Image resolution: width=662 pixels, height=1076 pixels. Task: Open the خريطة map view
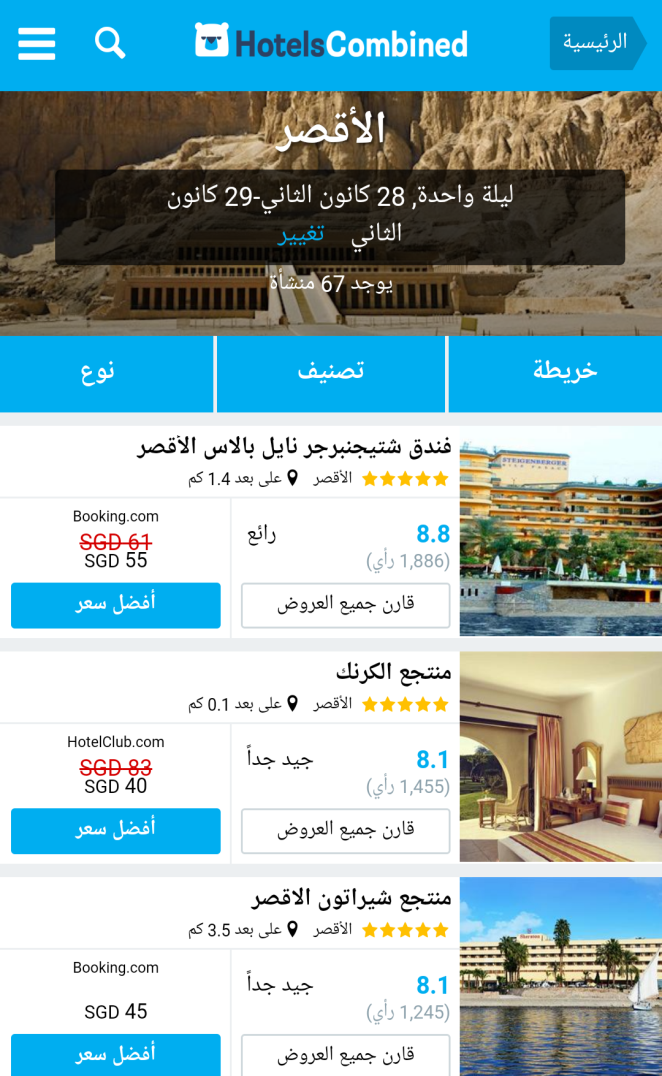tap(564, 371)
